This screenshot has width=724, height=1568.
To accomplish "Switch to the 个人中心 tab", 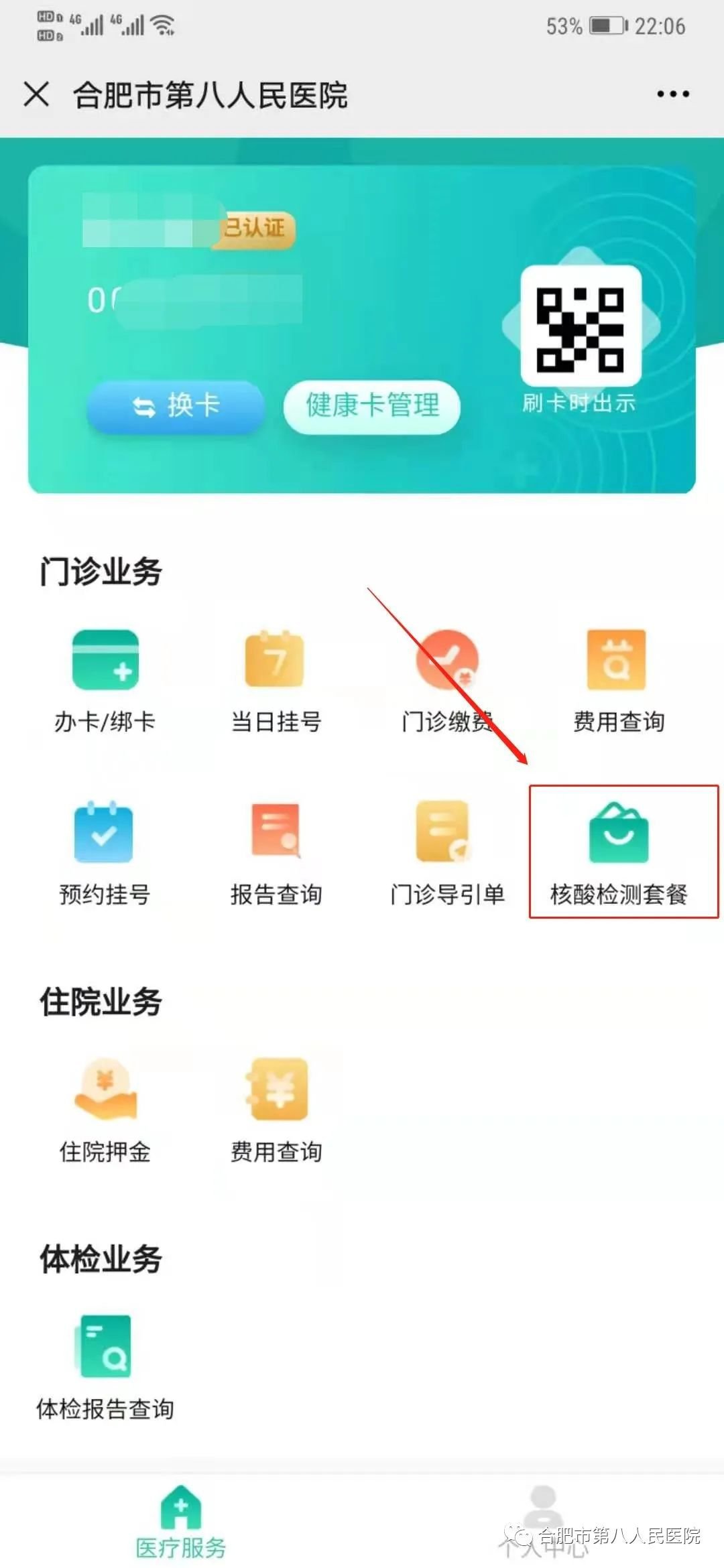I will [x=543, y=1522].
